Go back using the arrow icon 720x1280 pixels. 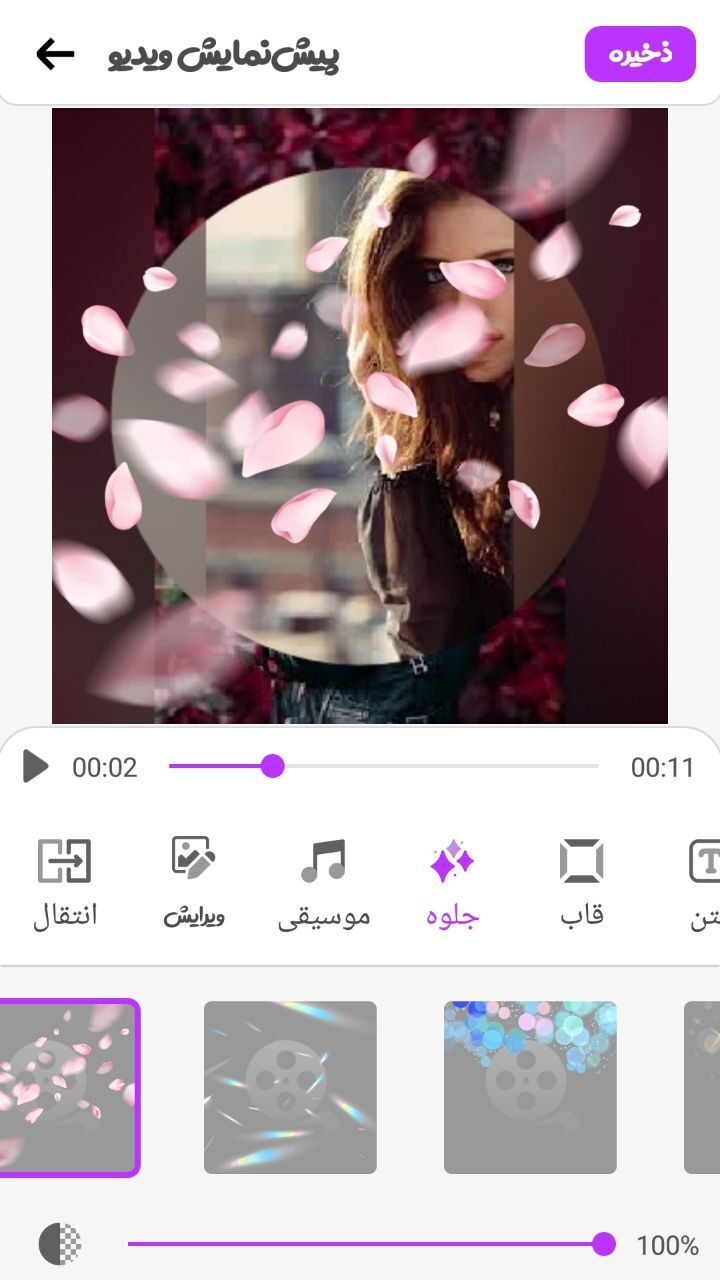click(x=55, y=54)
